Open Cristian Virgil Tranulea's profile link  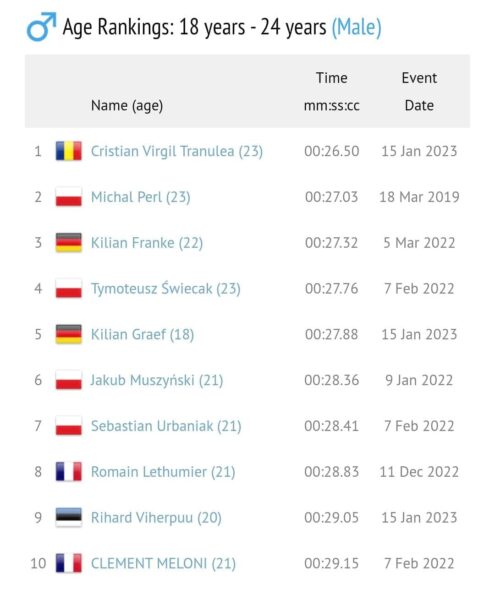pyautogui.click(x=177, y=152)
